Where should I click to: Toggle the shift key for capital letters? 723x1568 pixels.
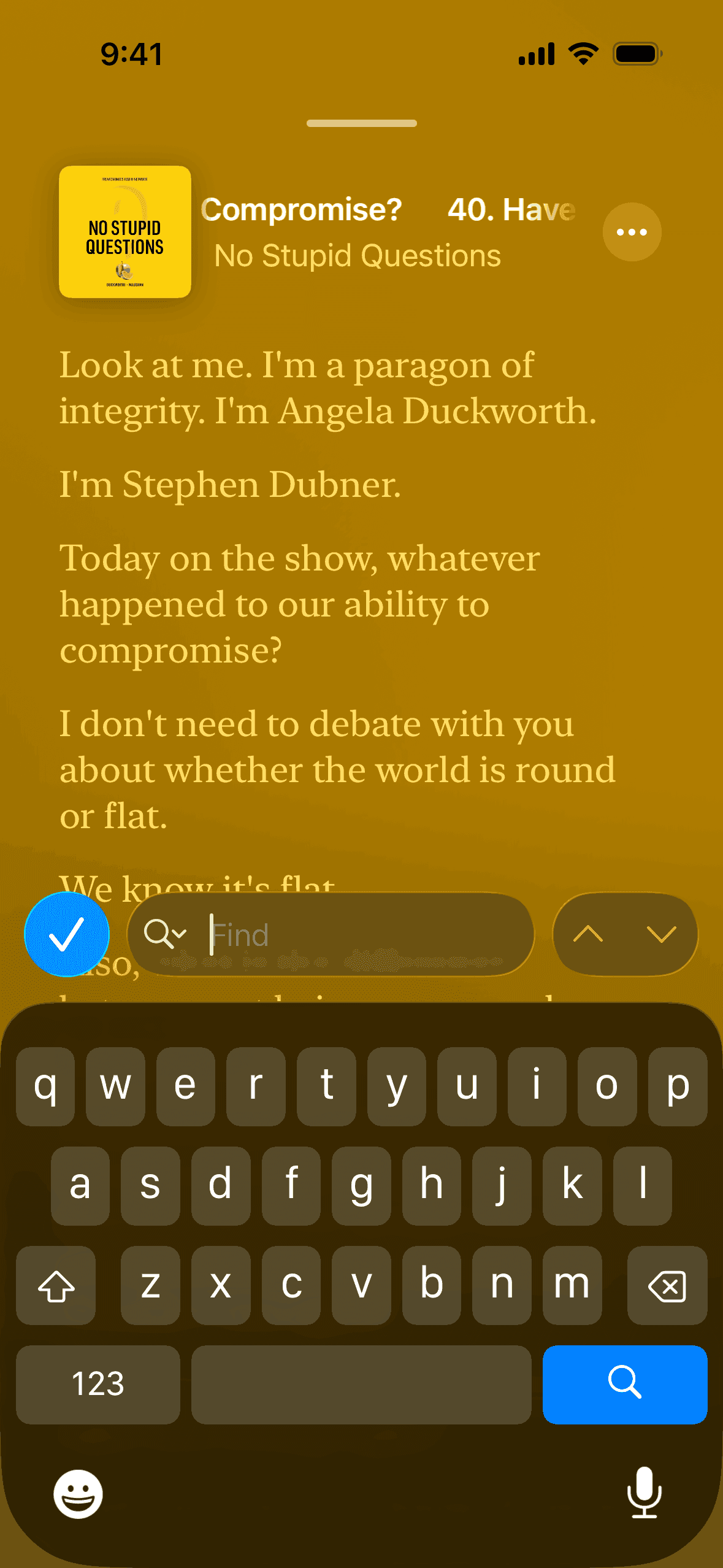(55, 1286)
